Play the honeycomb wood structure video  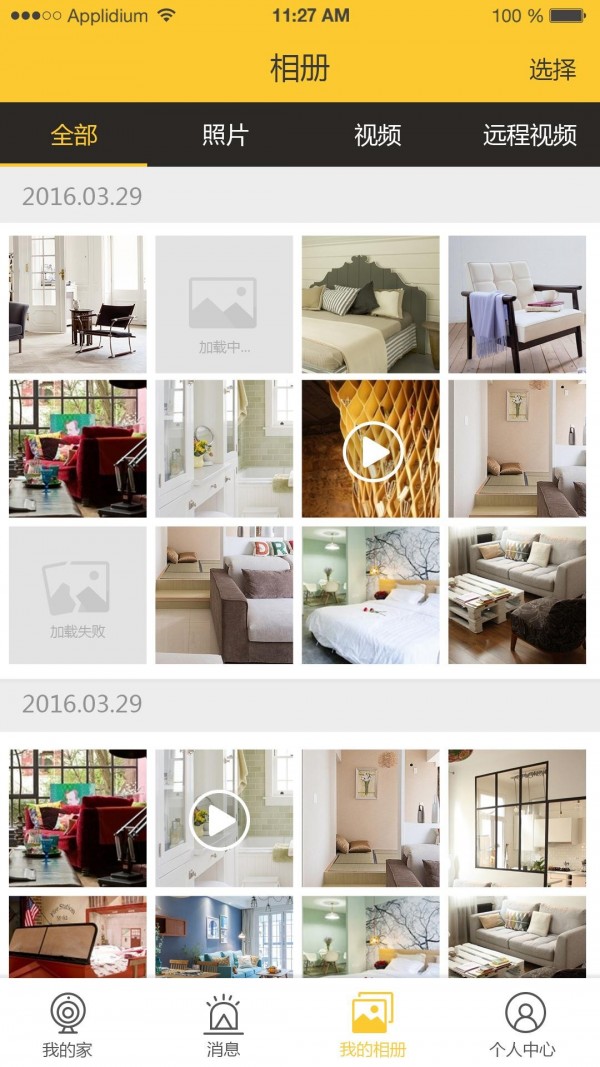pos(371,450)
